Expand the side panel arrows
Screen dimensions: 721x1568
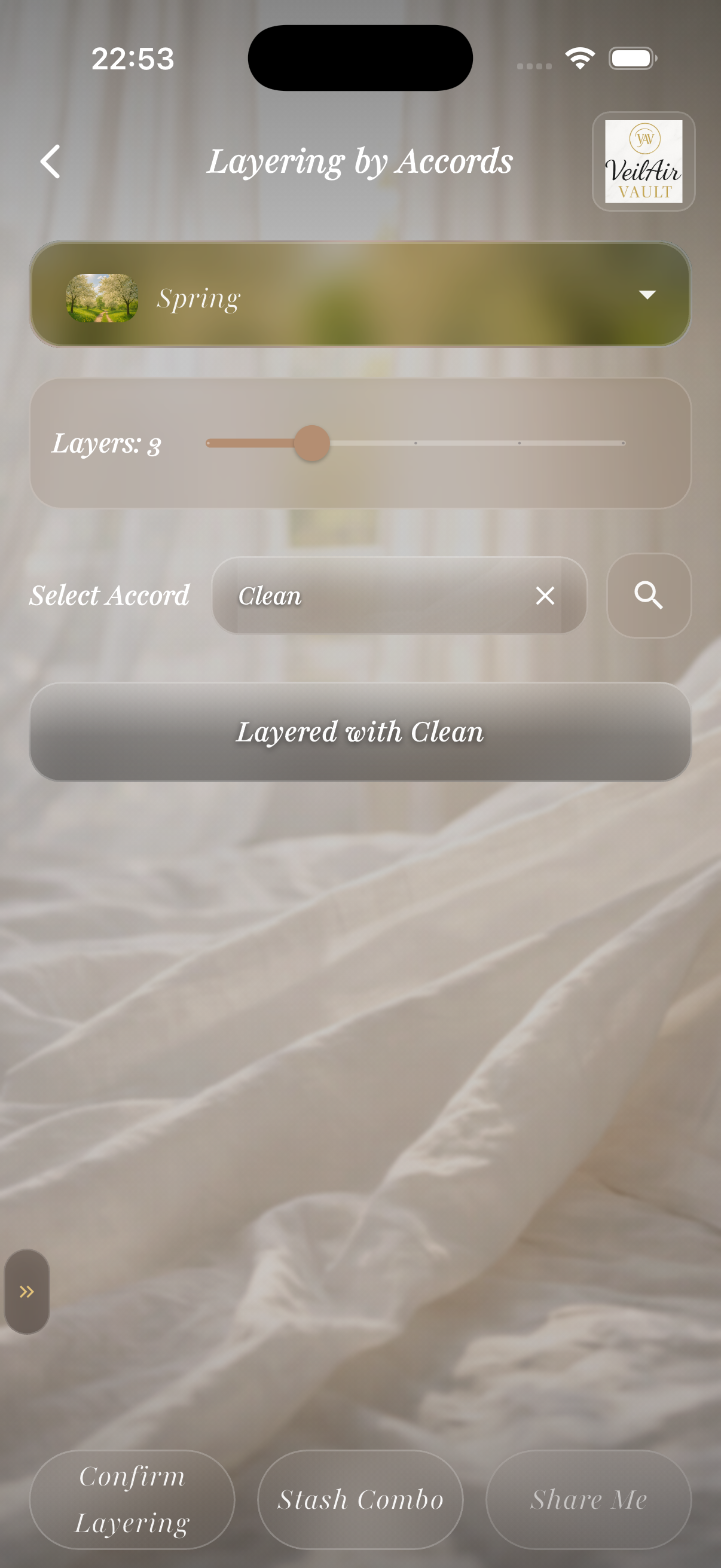27,1291
